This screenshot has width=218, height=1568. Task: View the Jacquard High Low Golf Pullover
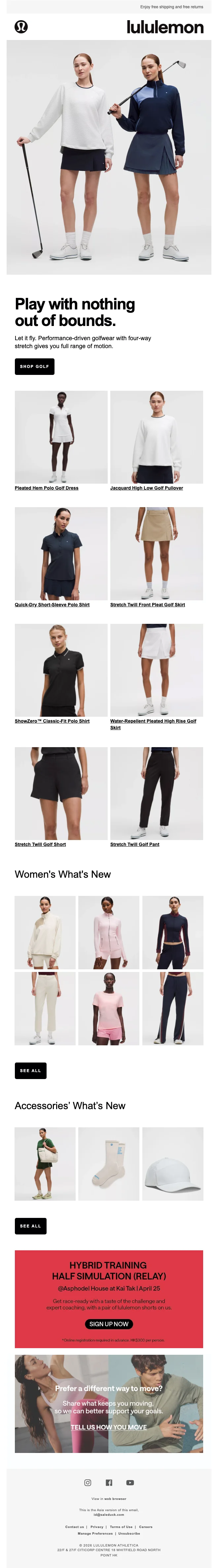point(146,488)
